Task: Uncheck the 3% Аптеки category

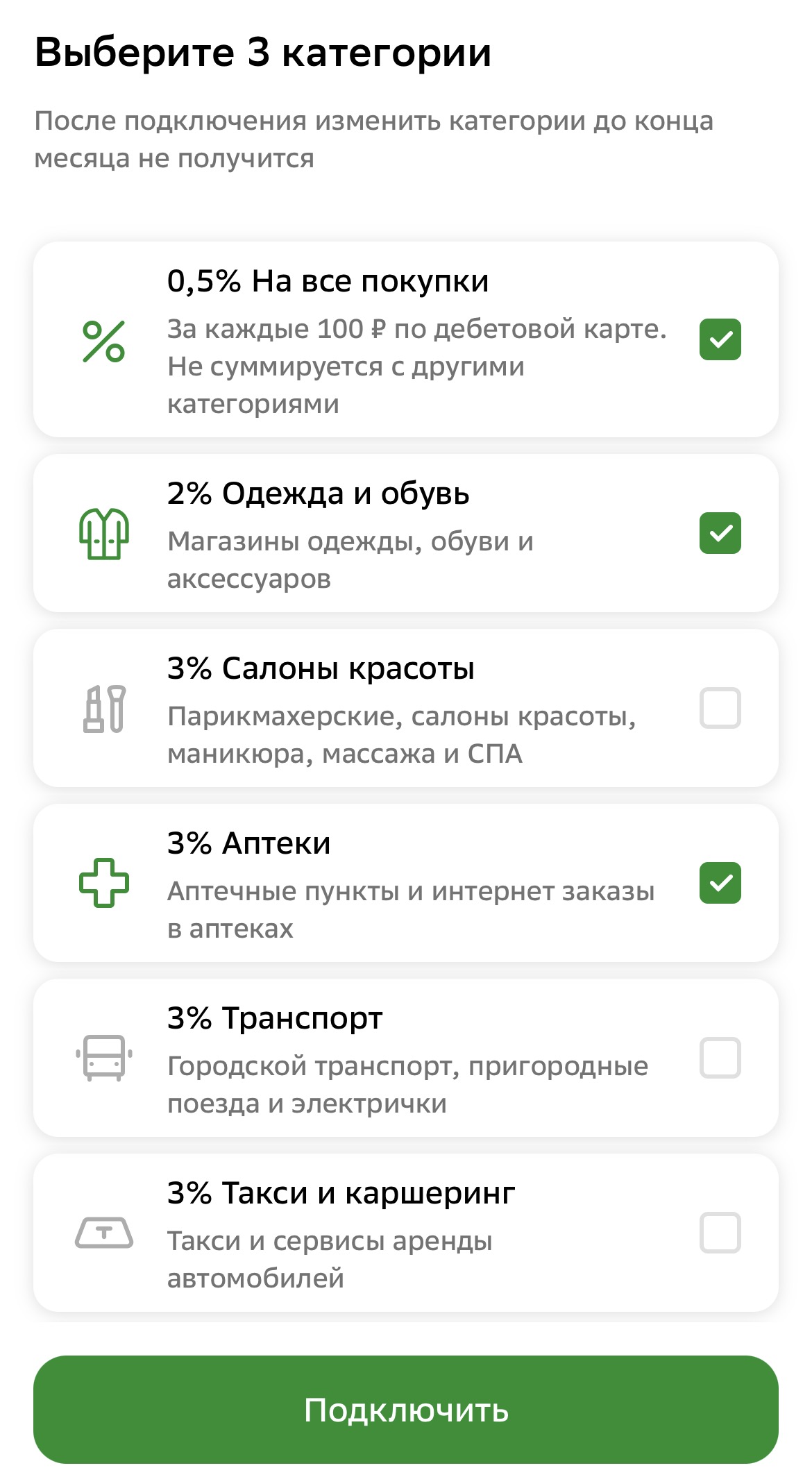Action: [x=720, y=883]
